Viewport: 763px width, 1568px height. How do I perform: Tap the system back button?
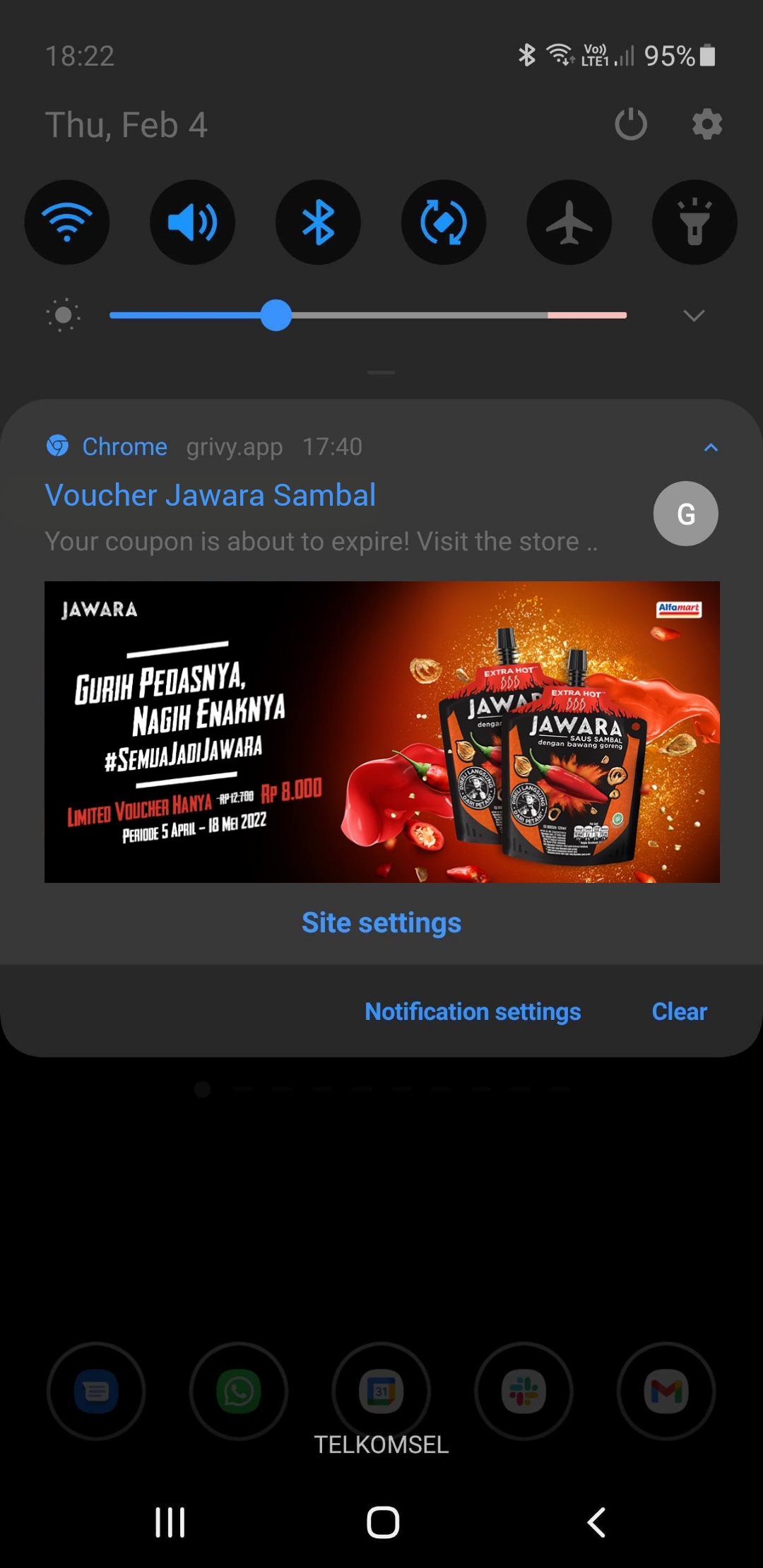[x=596, y=1522]
